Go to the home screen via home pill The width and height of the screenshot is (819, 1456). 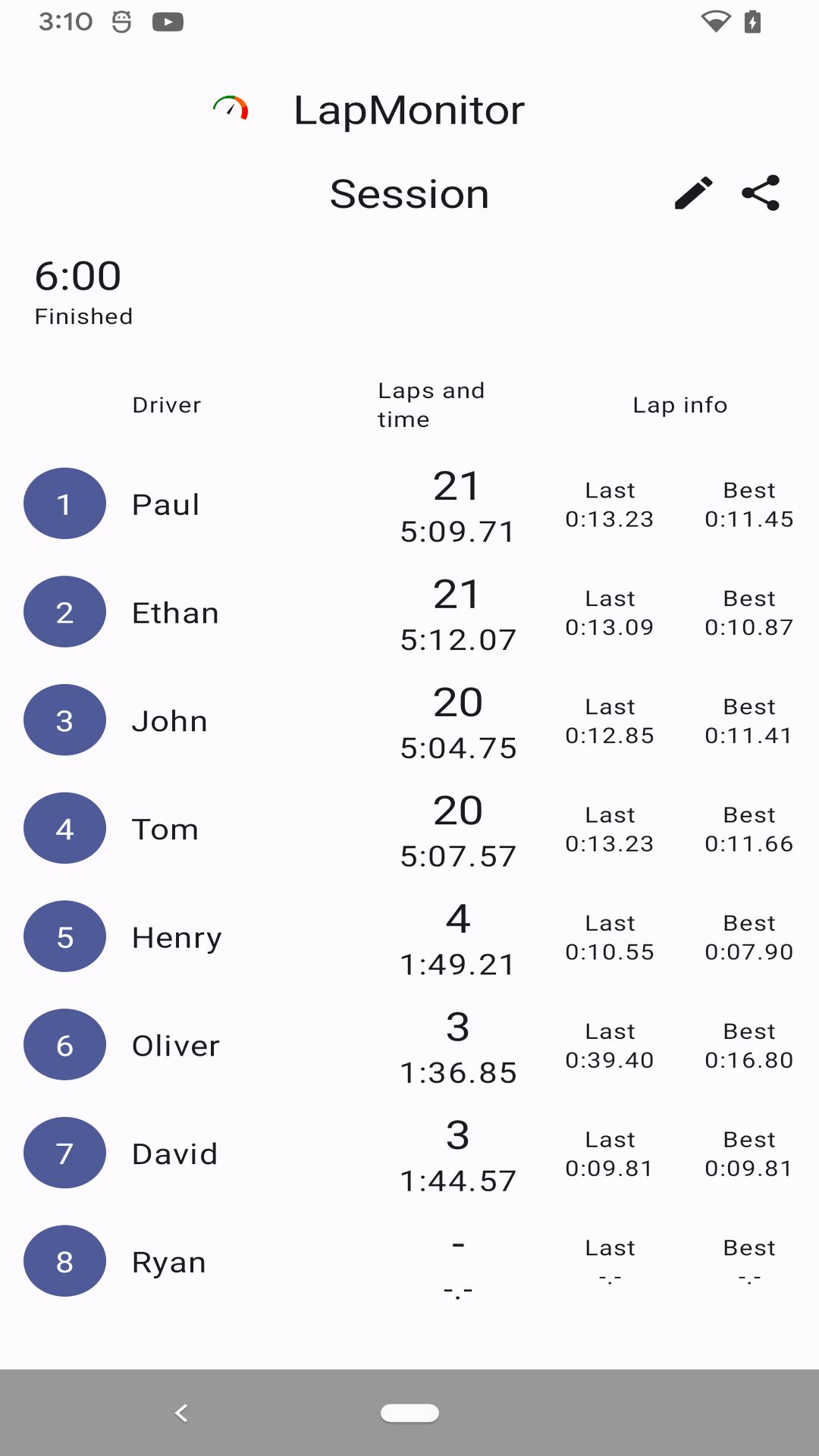tap(409, 1413)
